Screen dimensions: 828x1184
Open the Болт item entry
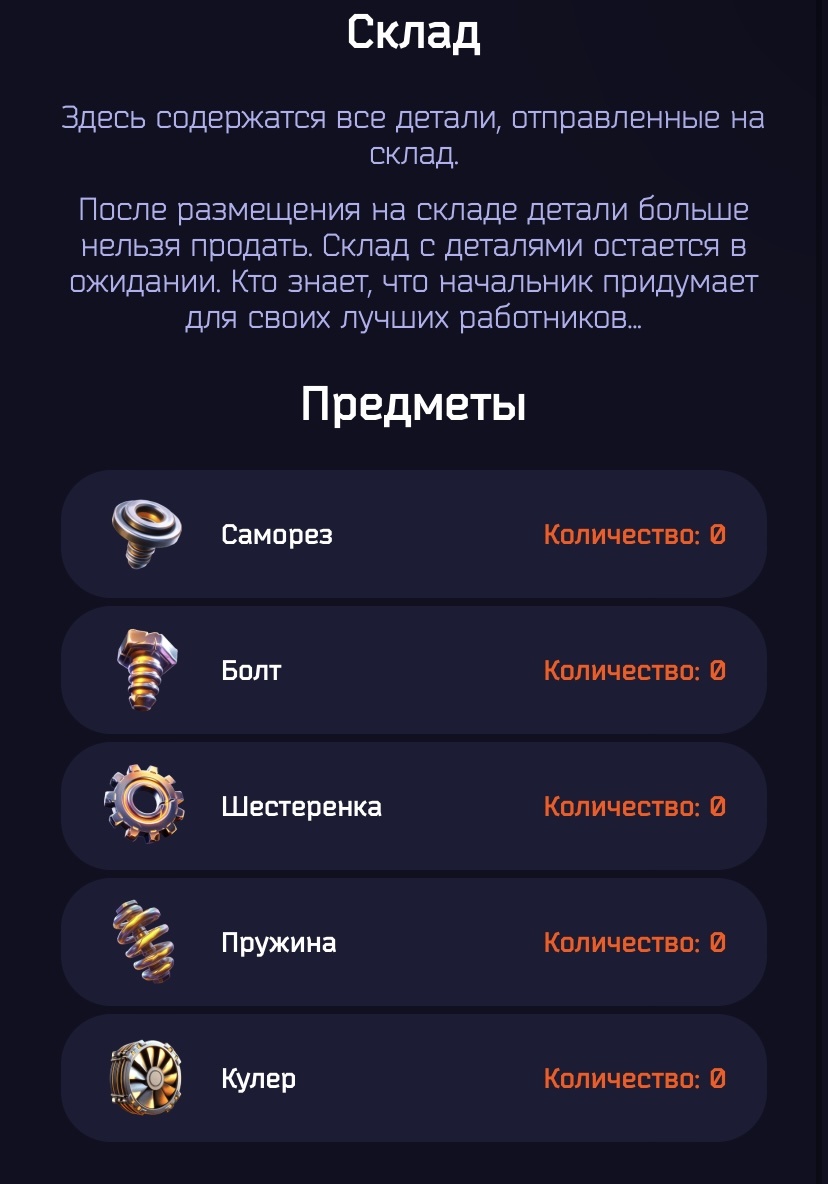pyautogui.click(x=414, y=669)
